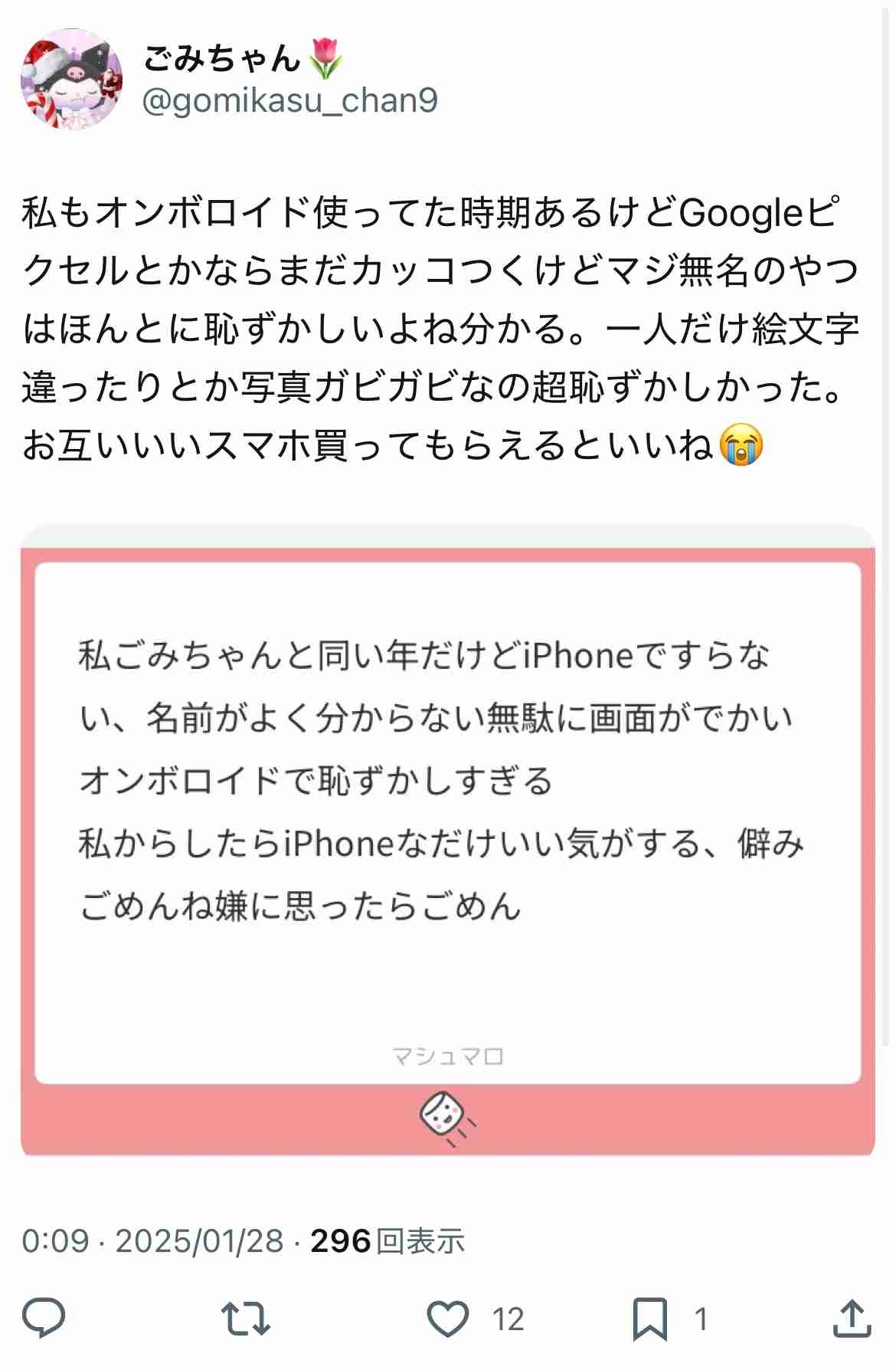Screen dimensions: 896x1370
Task: Repost this tweet
Action: 245,1319
